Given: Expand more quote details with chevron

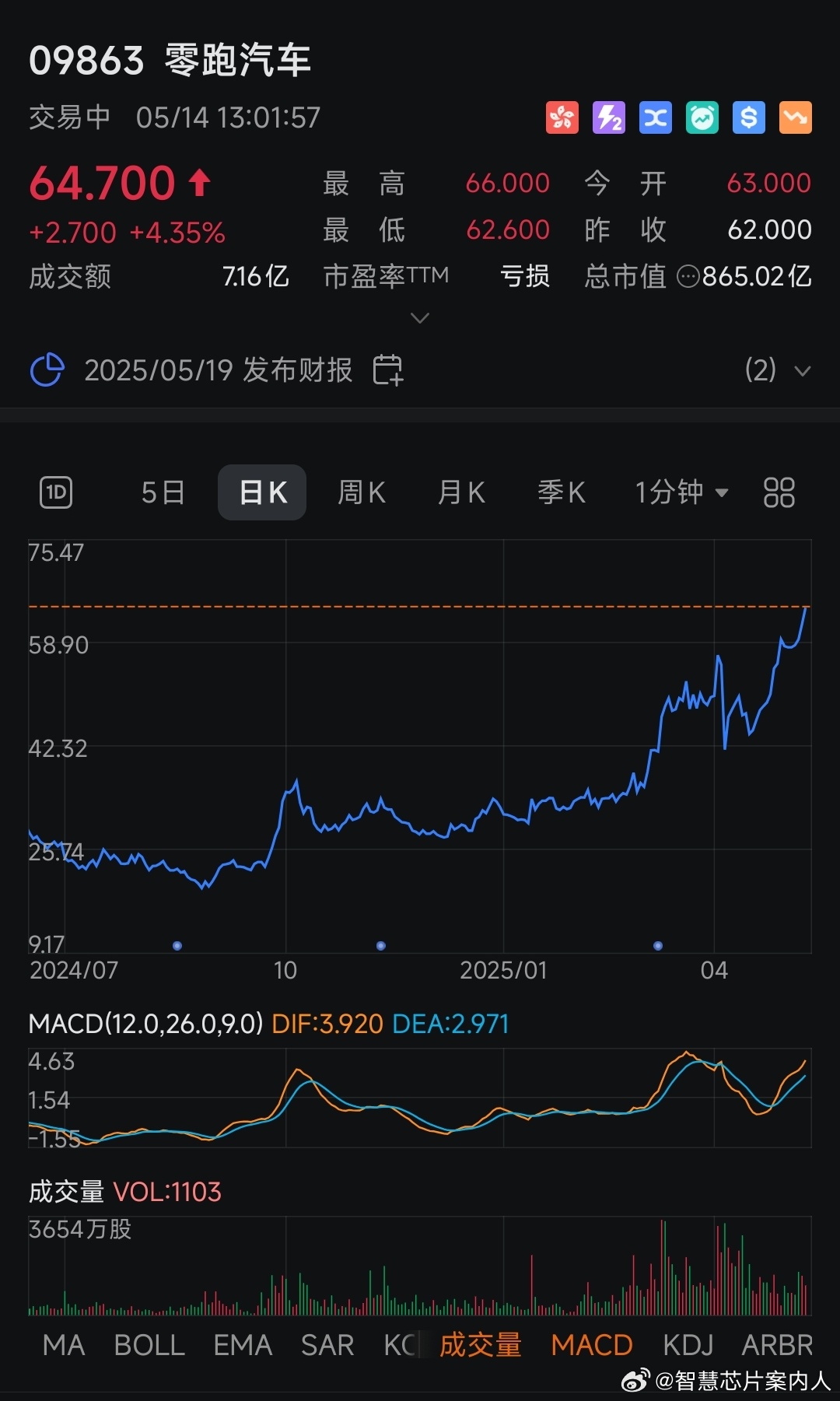Looking at the screenshot, I should tap(420, 318).
